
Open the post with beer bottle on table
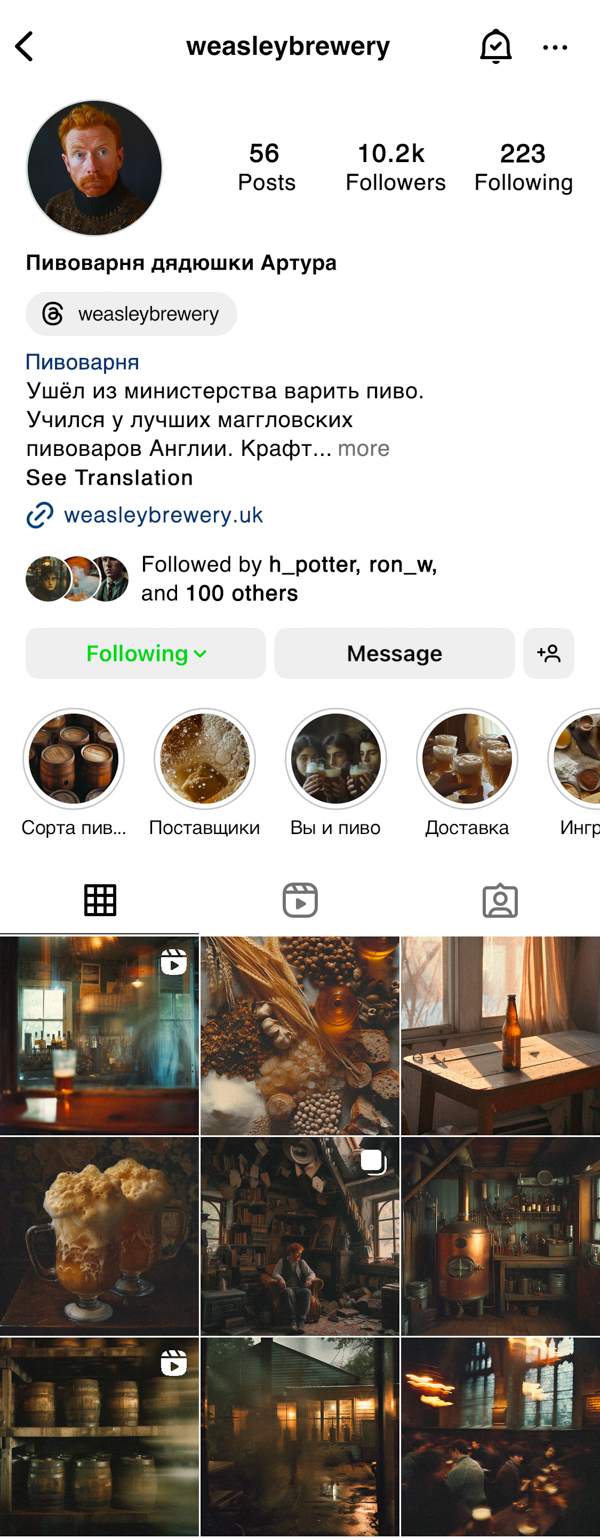pos(500,1035)
